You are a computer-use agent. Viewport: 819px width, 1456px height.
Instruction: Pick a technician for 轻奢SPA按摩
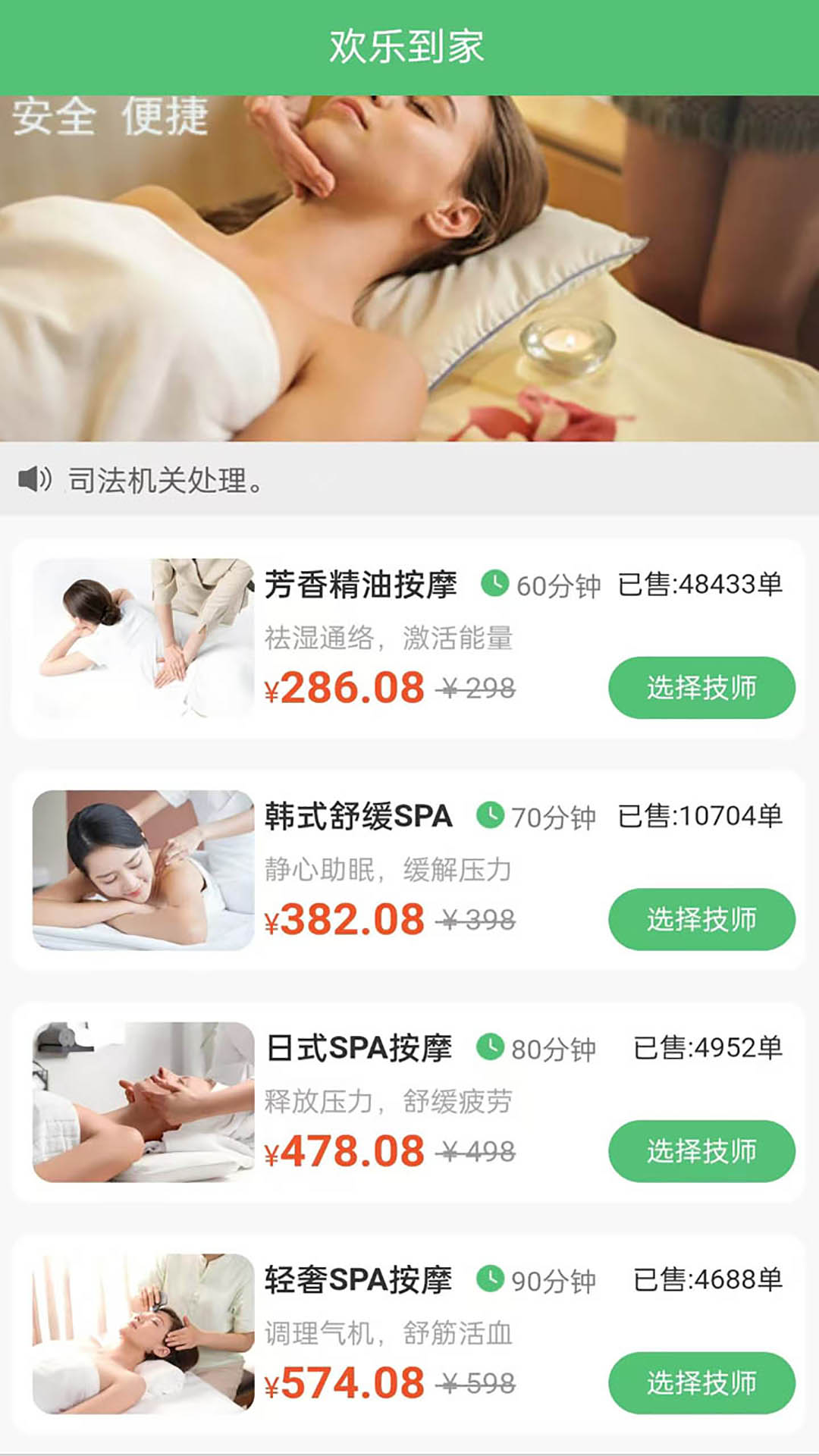point(701,1382)
